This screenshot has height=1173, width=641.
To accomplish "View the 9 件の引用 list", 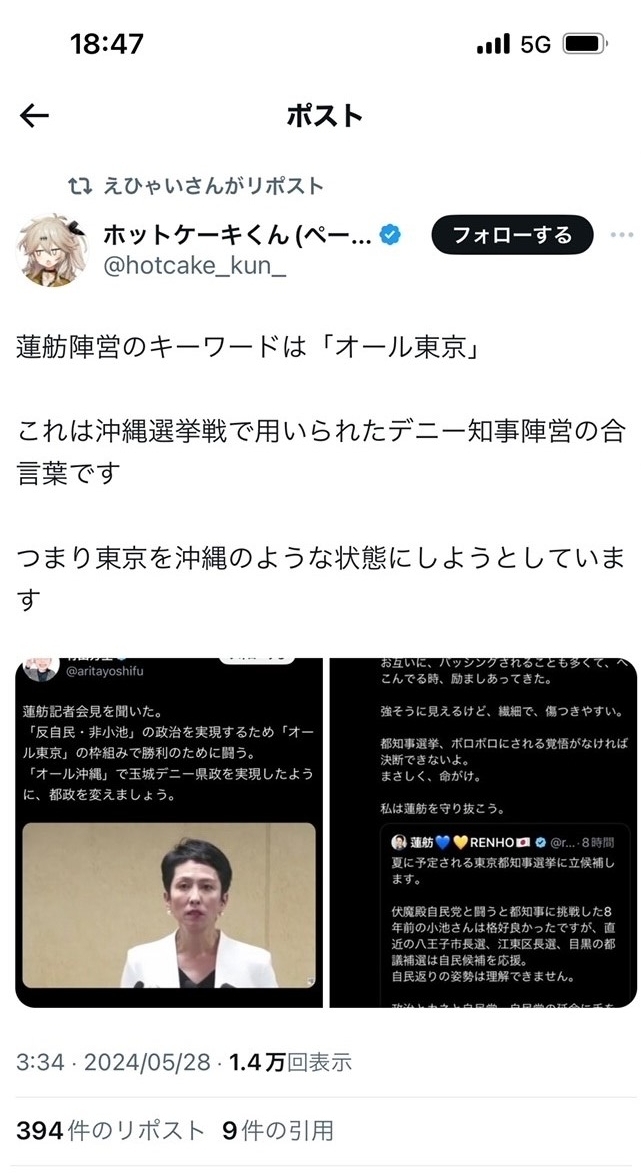I will [x=278, y=1131].
